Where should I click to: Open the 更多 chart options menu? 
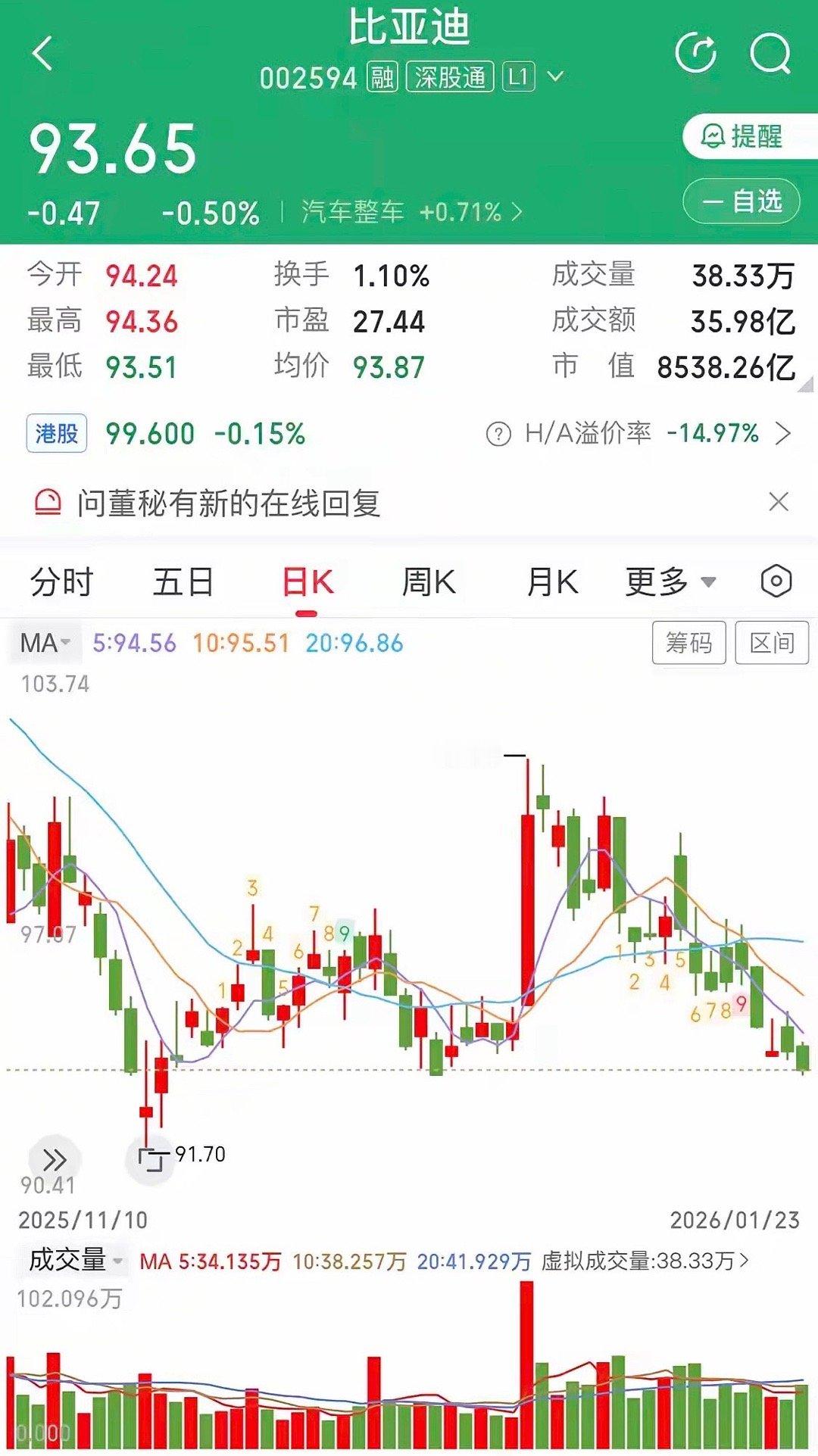[x=661, y=581]
